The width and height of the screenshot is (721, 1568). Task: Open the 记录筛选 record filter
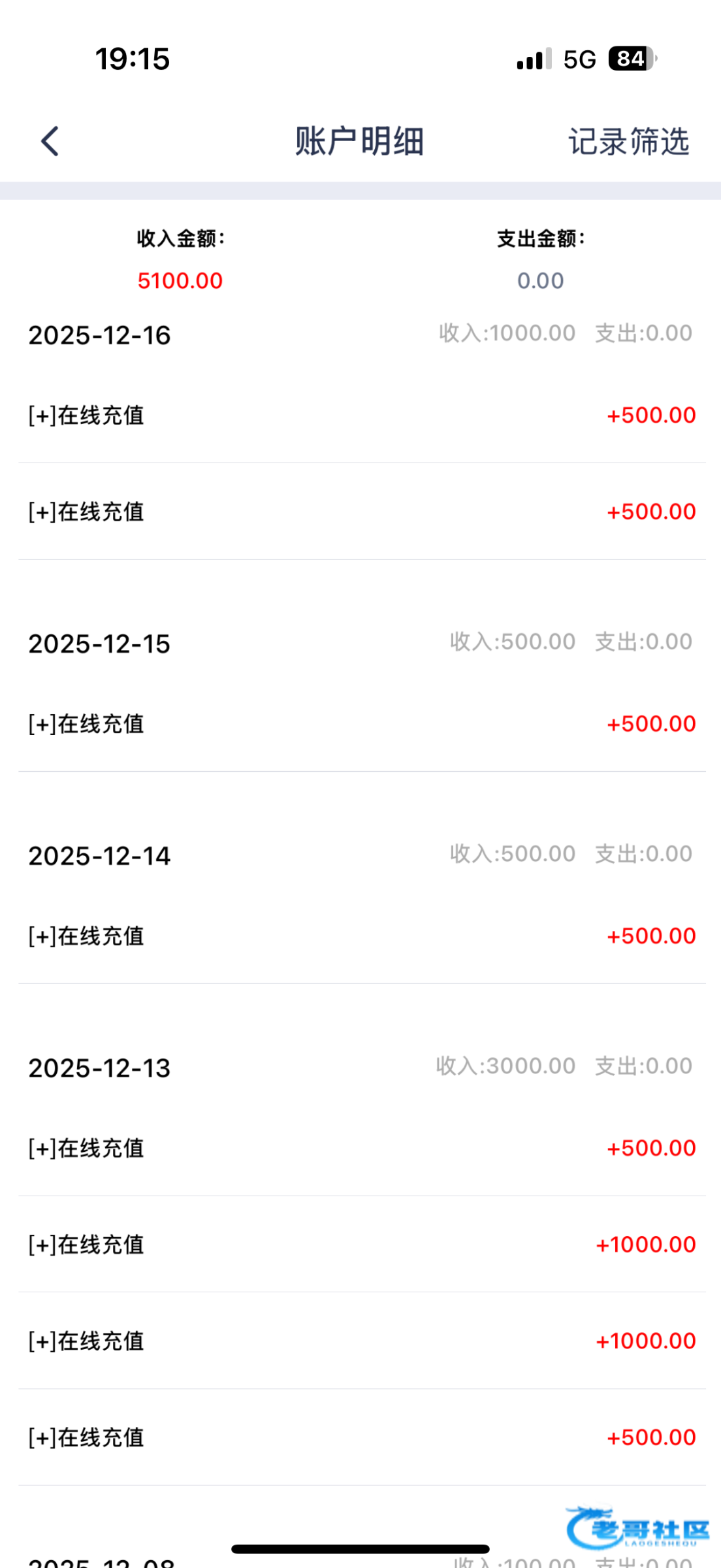point(628,142)
